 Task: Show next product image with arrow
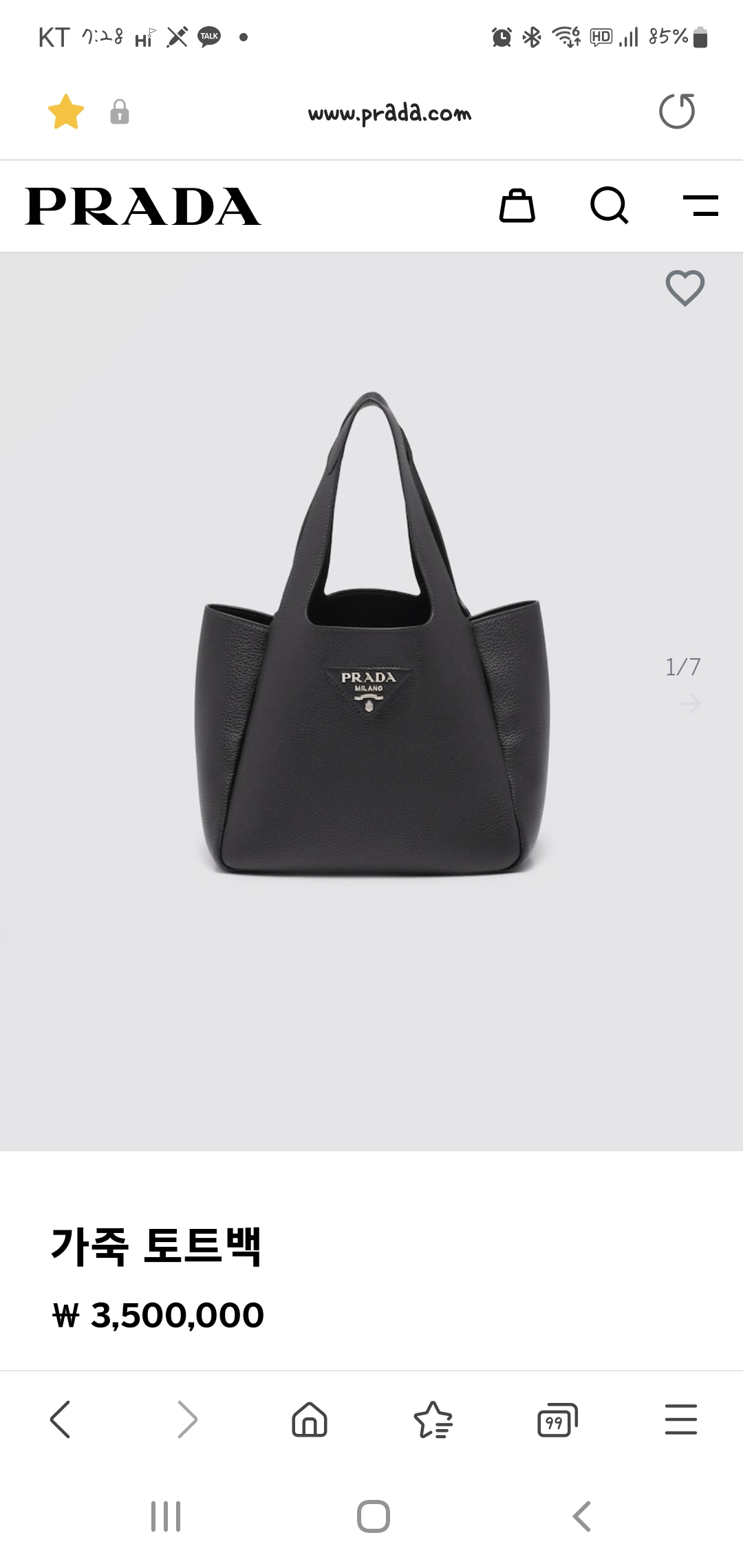click(x=690, y=703)
